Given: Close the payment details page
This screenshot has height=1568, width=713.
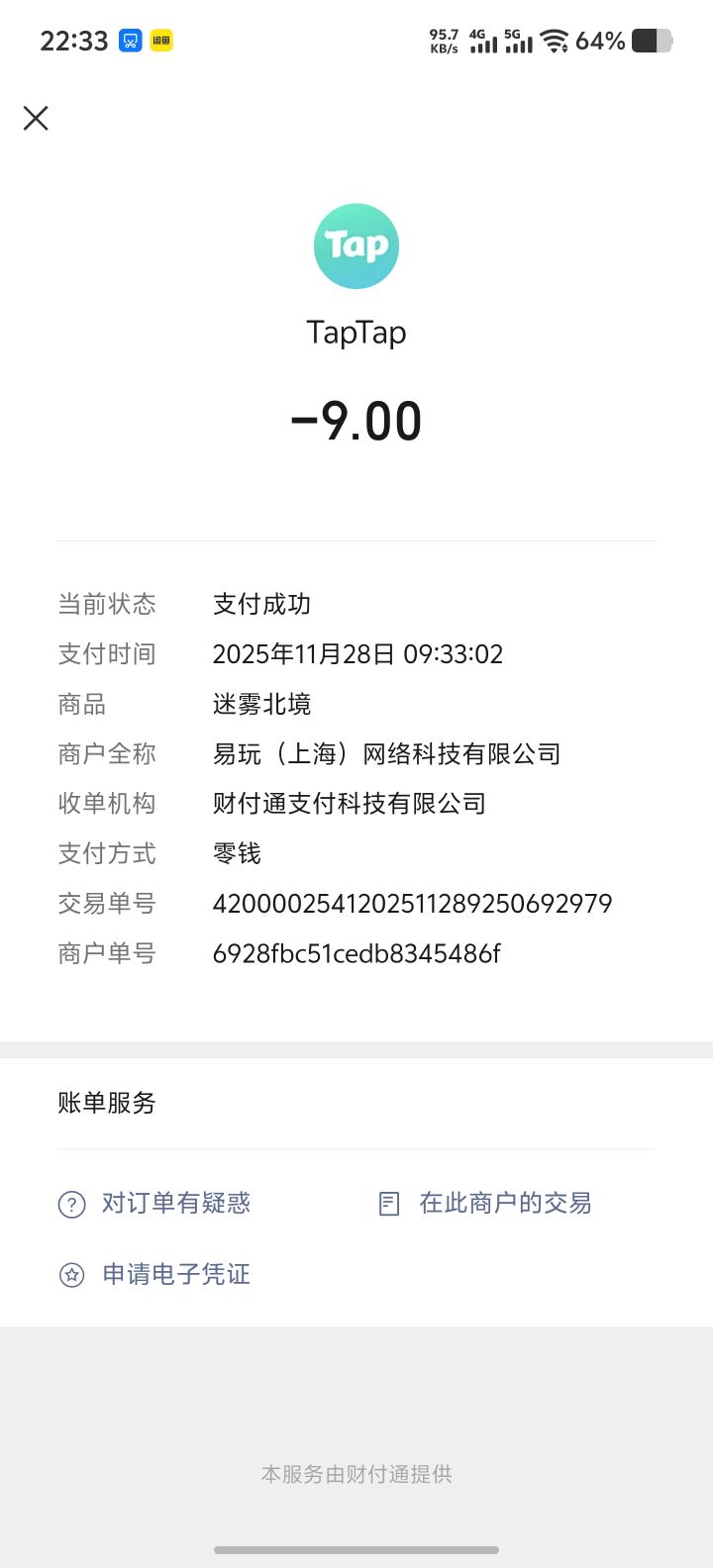Looking at the screenshot, I should pos(36,119).
